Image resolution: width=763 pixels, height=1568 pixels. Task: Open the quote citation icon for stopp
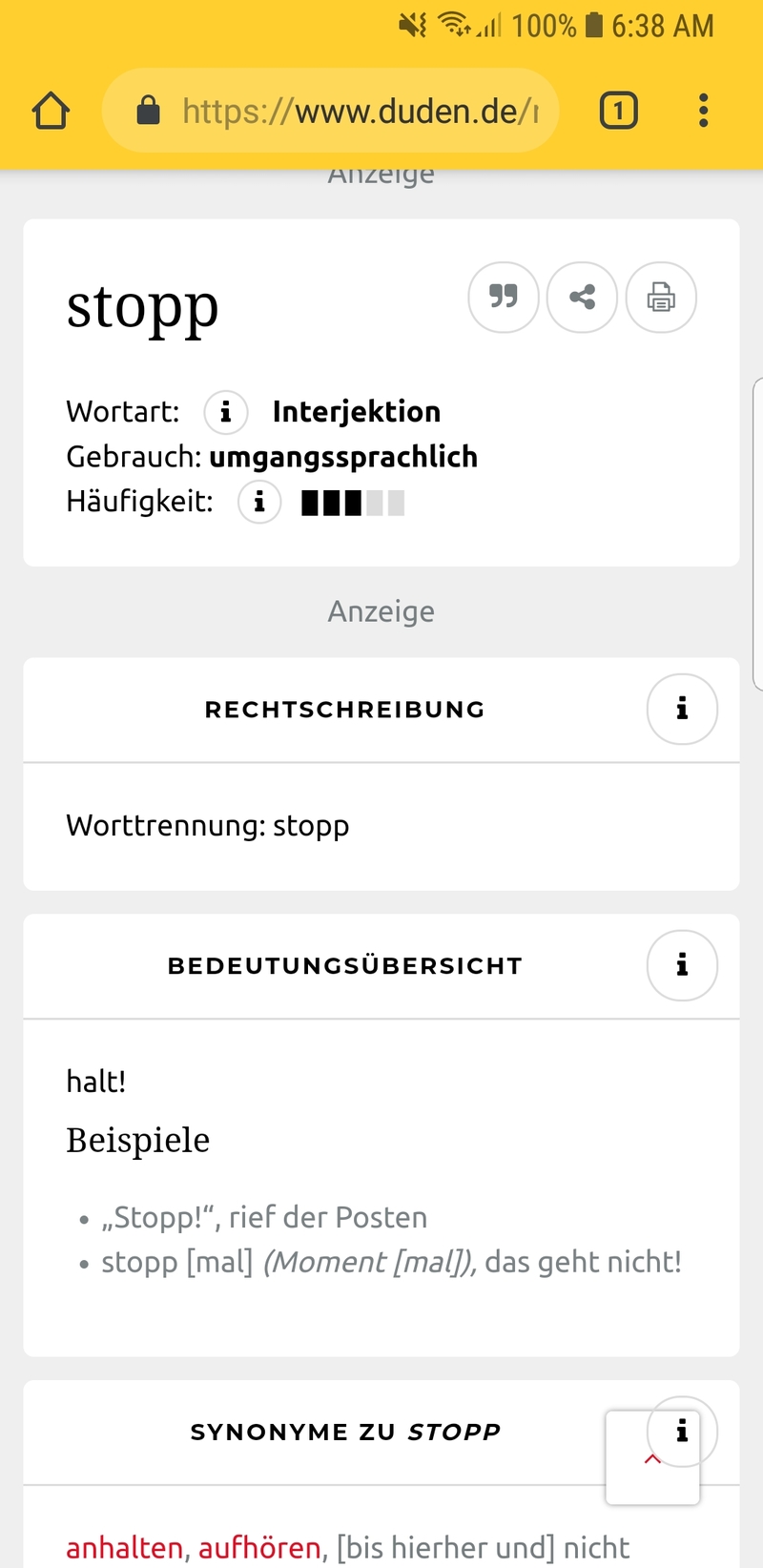[x=503, y=298]
